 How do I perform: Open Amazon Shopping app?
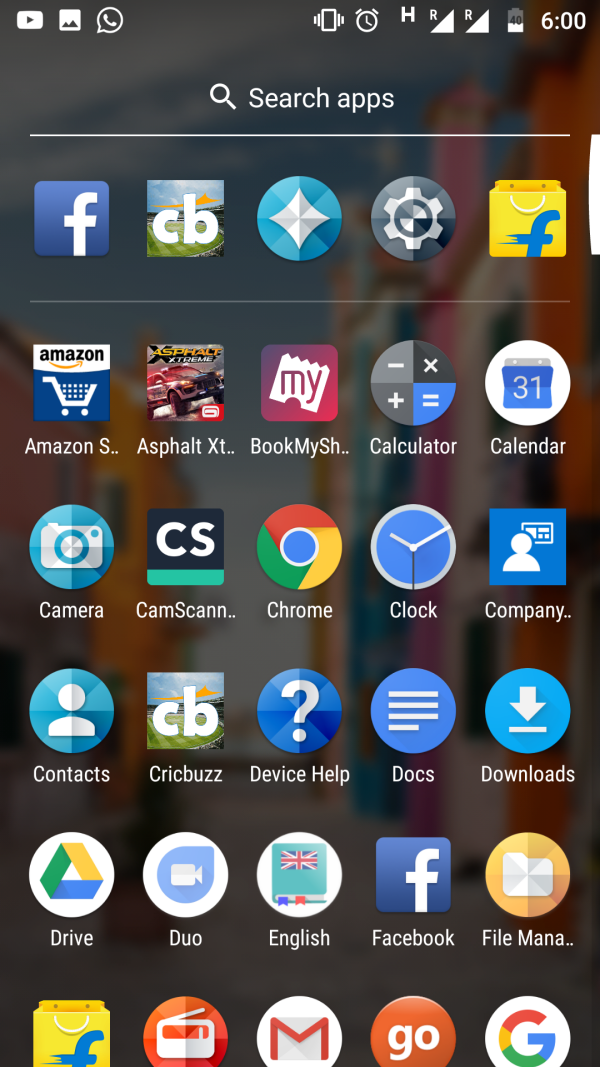[x=71, y=385]
